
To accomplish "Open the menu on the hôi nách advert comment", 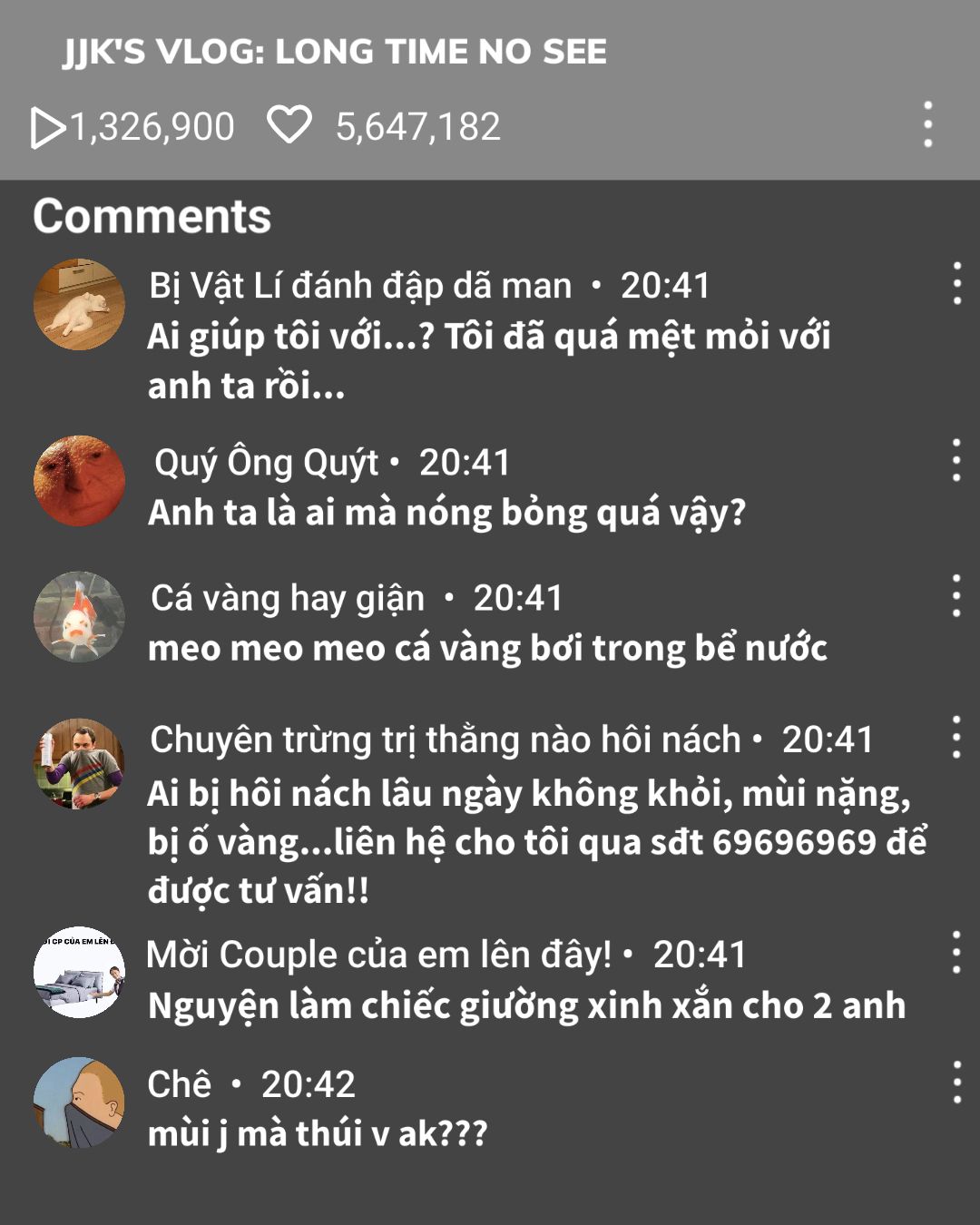I will coord(956,738).
